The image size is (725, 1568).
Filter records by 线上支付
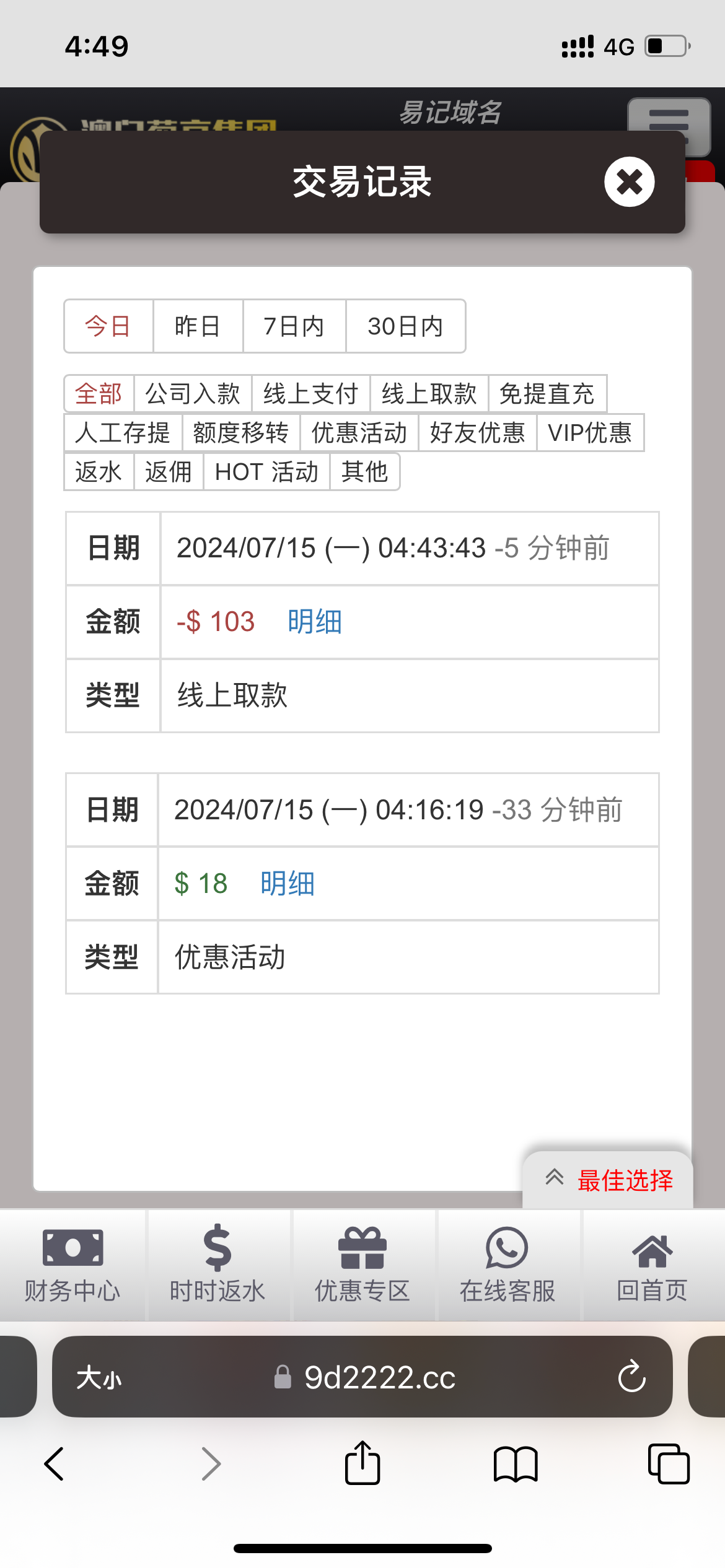(310, 394)
